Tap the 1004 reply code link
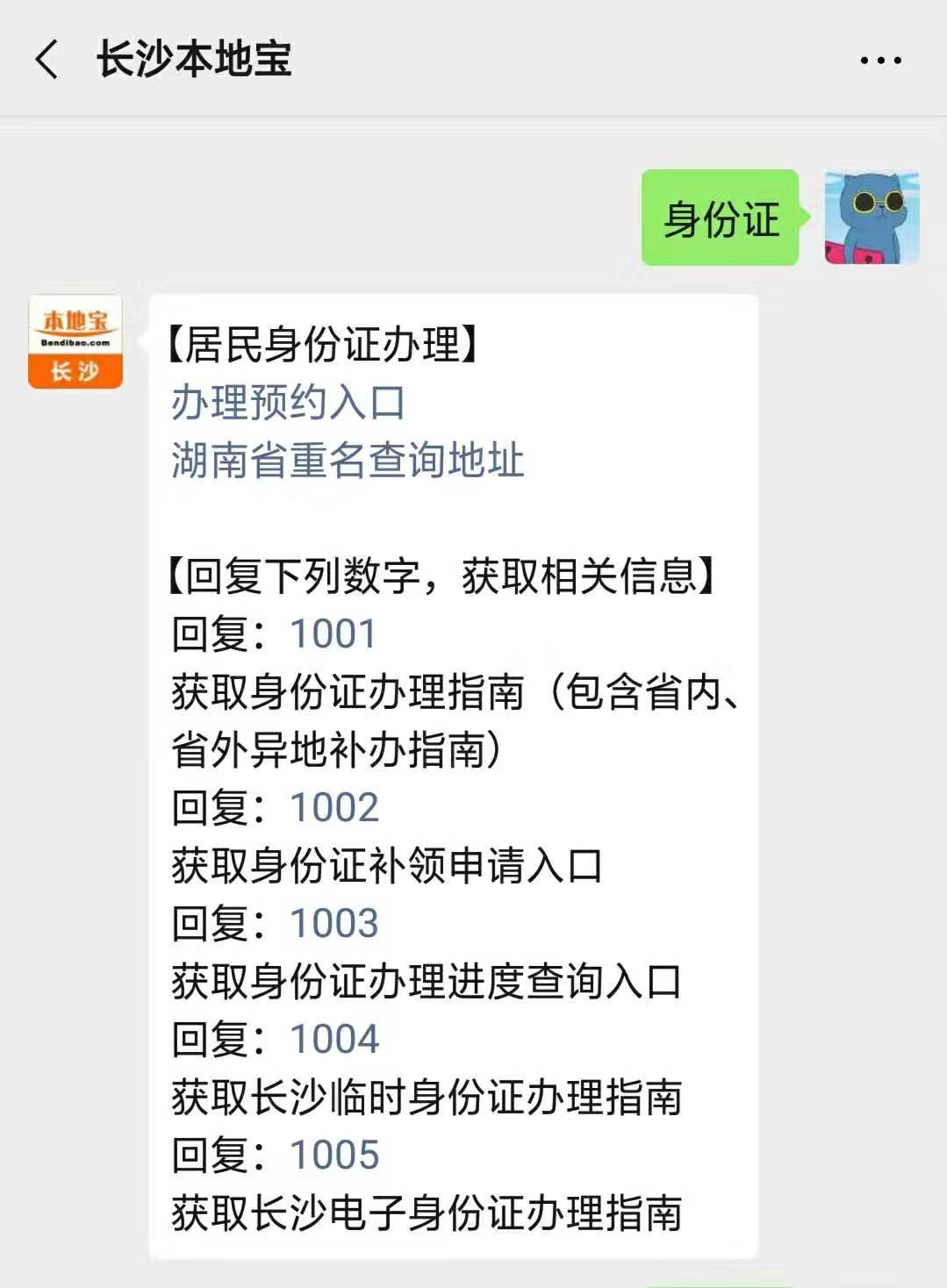The width and height of the screenshot is (947, 1288). [x=334, y=1040]
